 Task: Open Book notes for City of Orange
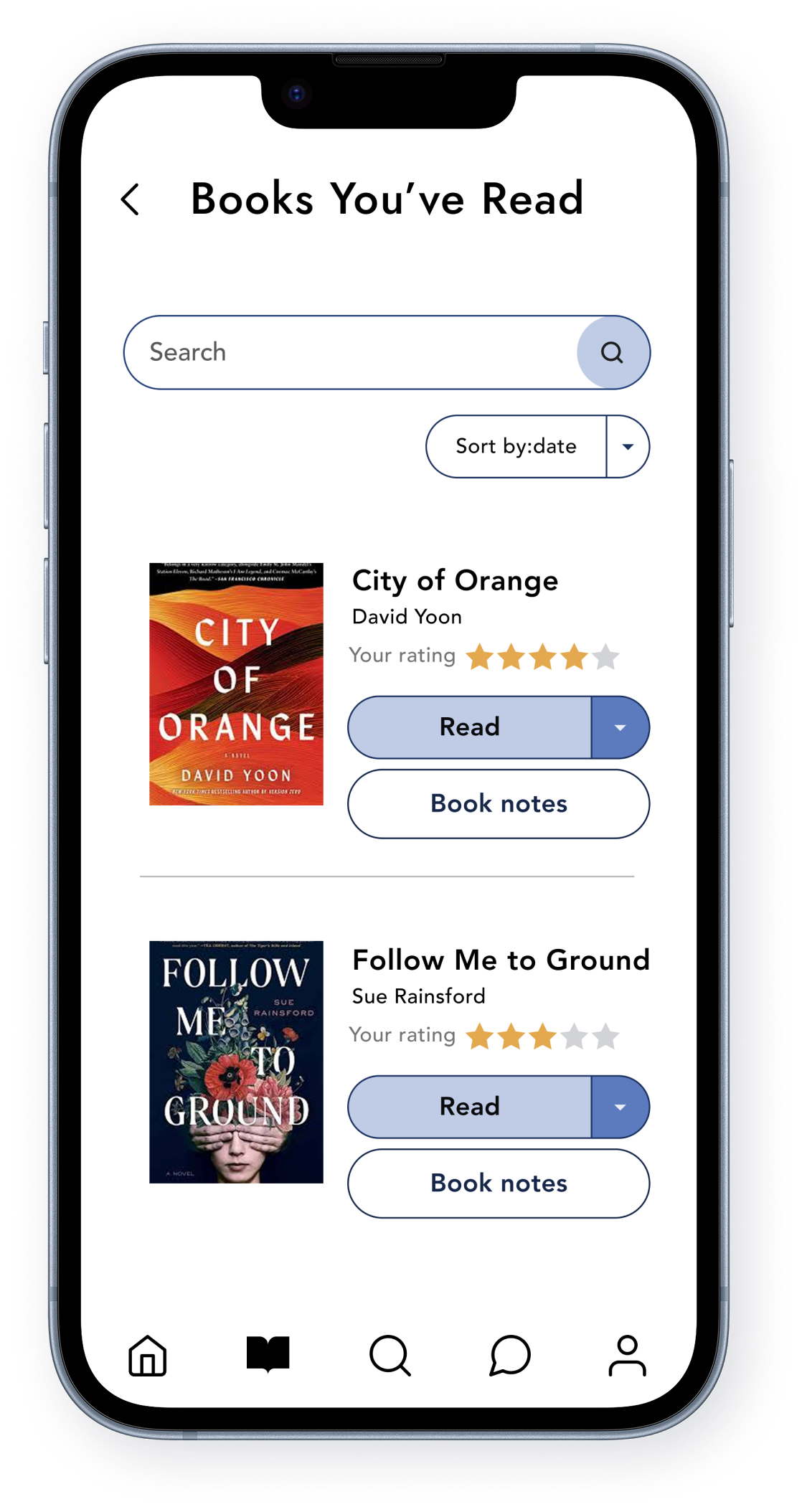[x=499, y=803]
